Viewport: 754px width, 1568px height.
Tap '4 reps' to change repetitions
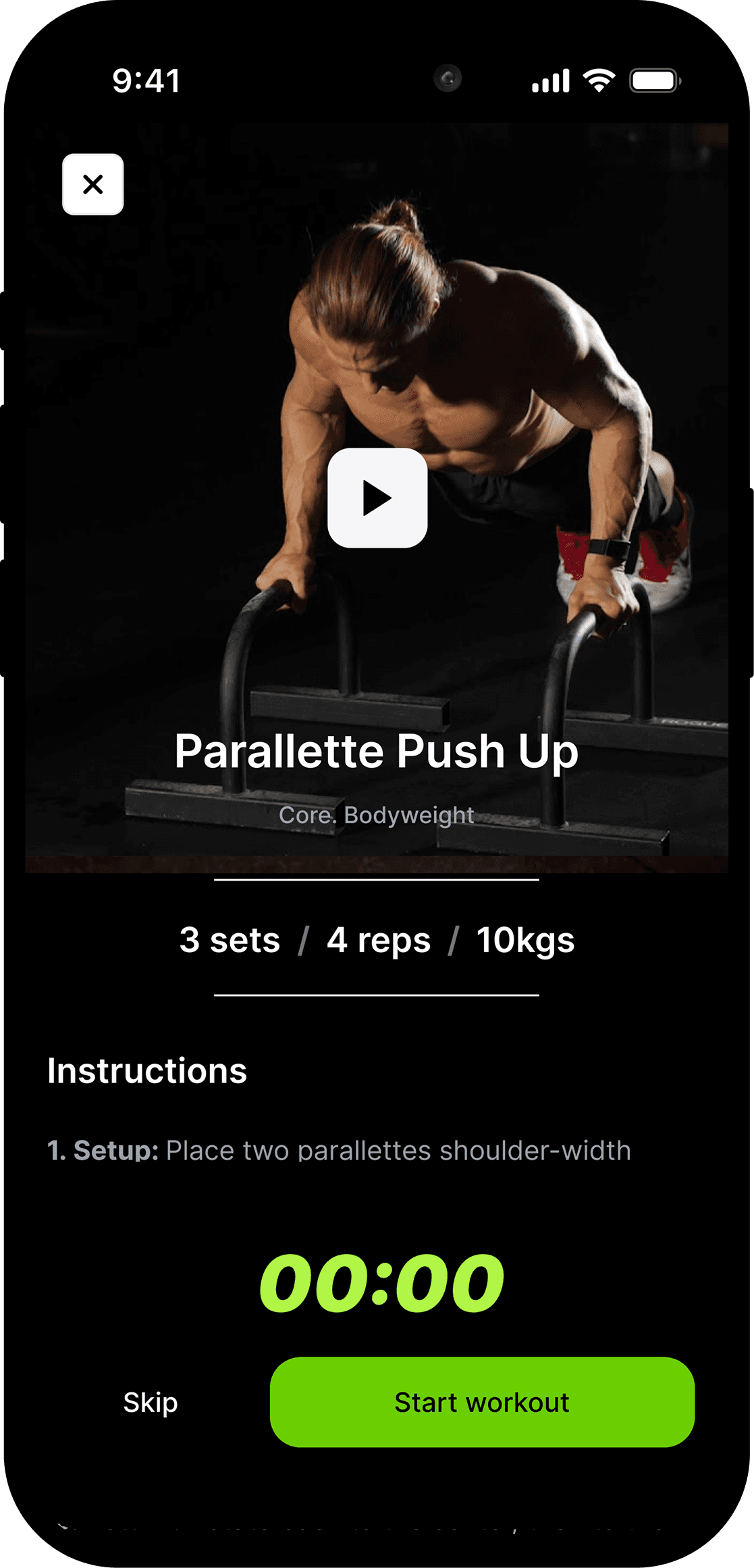(x=378, y=939)
